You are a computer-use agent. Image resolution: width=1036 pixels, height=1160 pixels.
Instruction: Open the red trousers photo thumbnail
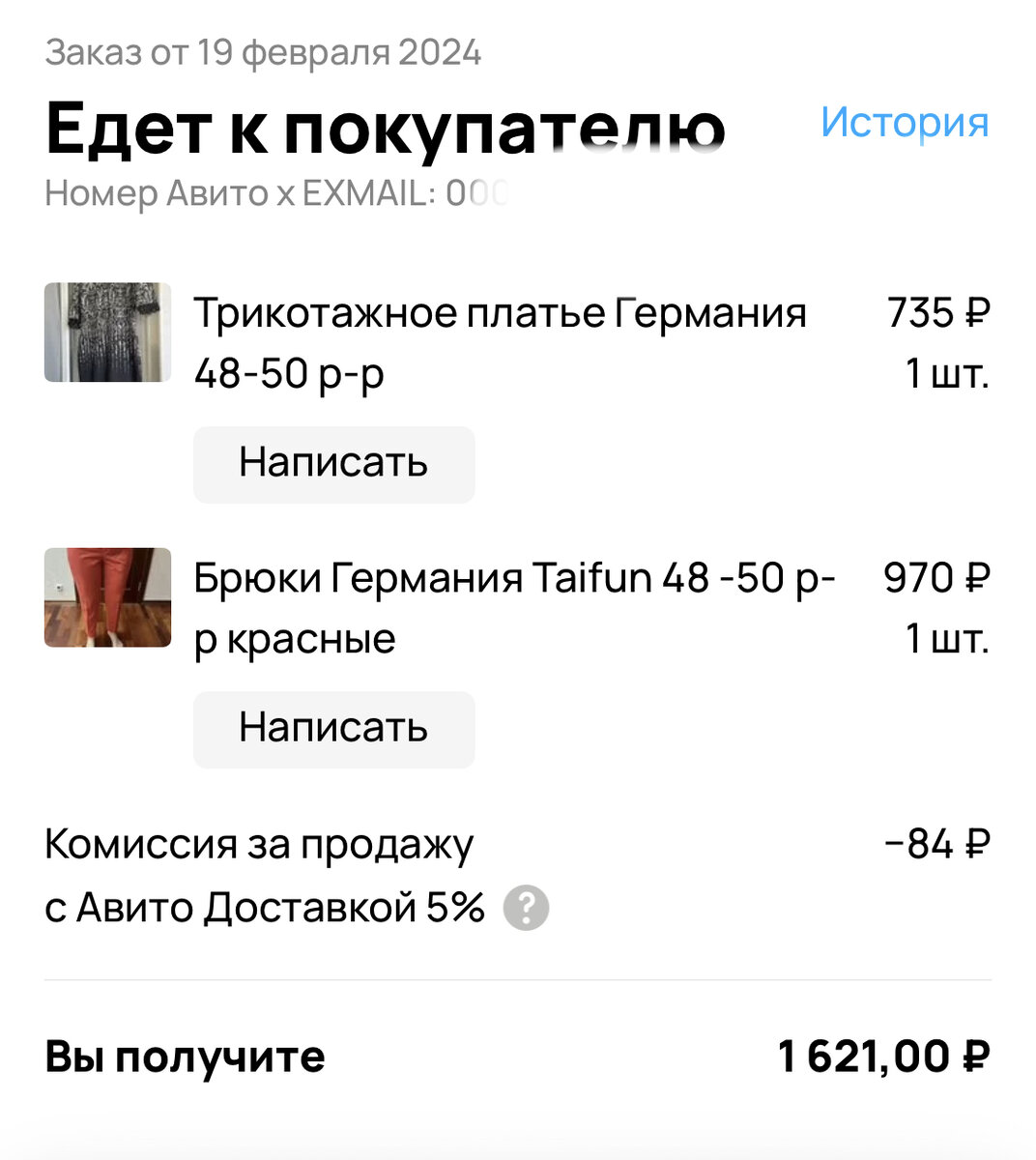pos(107,597)
